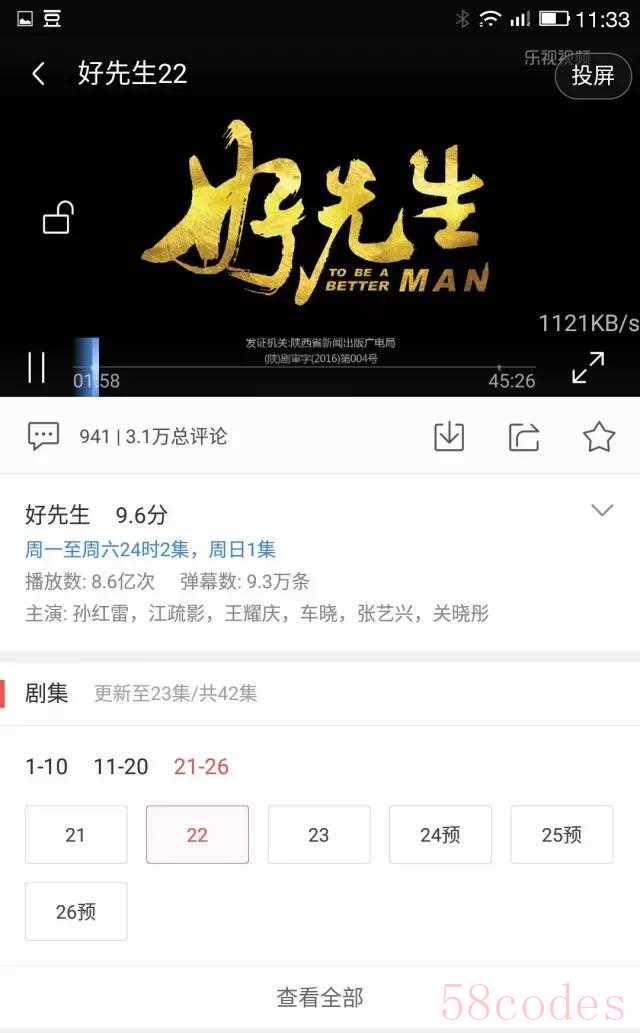Screen dimensions: 640x1033
Task: Open preview of episode 26预
Action: tap(76, 911)
